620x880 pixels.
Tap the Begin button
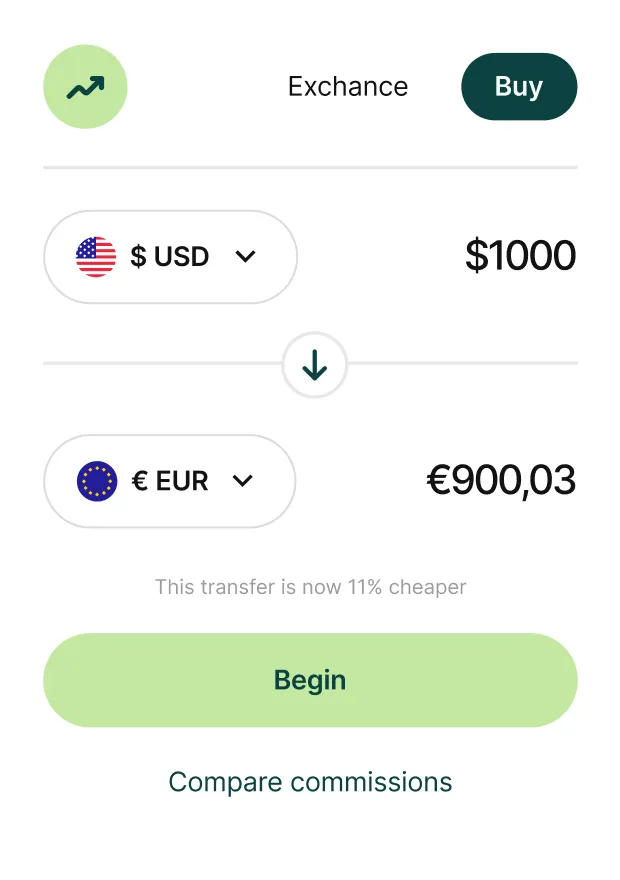pos(310,680)
